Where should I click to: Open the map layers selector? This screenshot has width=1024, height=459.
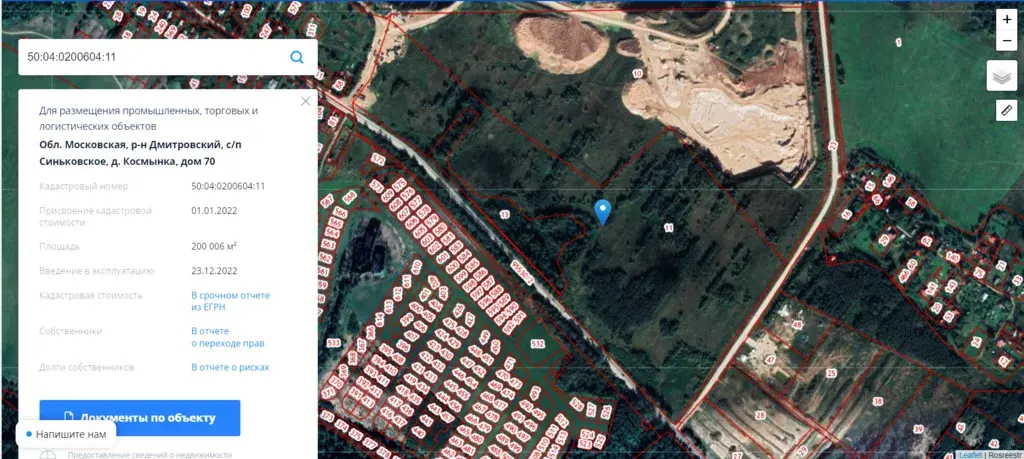coord(1002,76)
